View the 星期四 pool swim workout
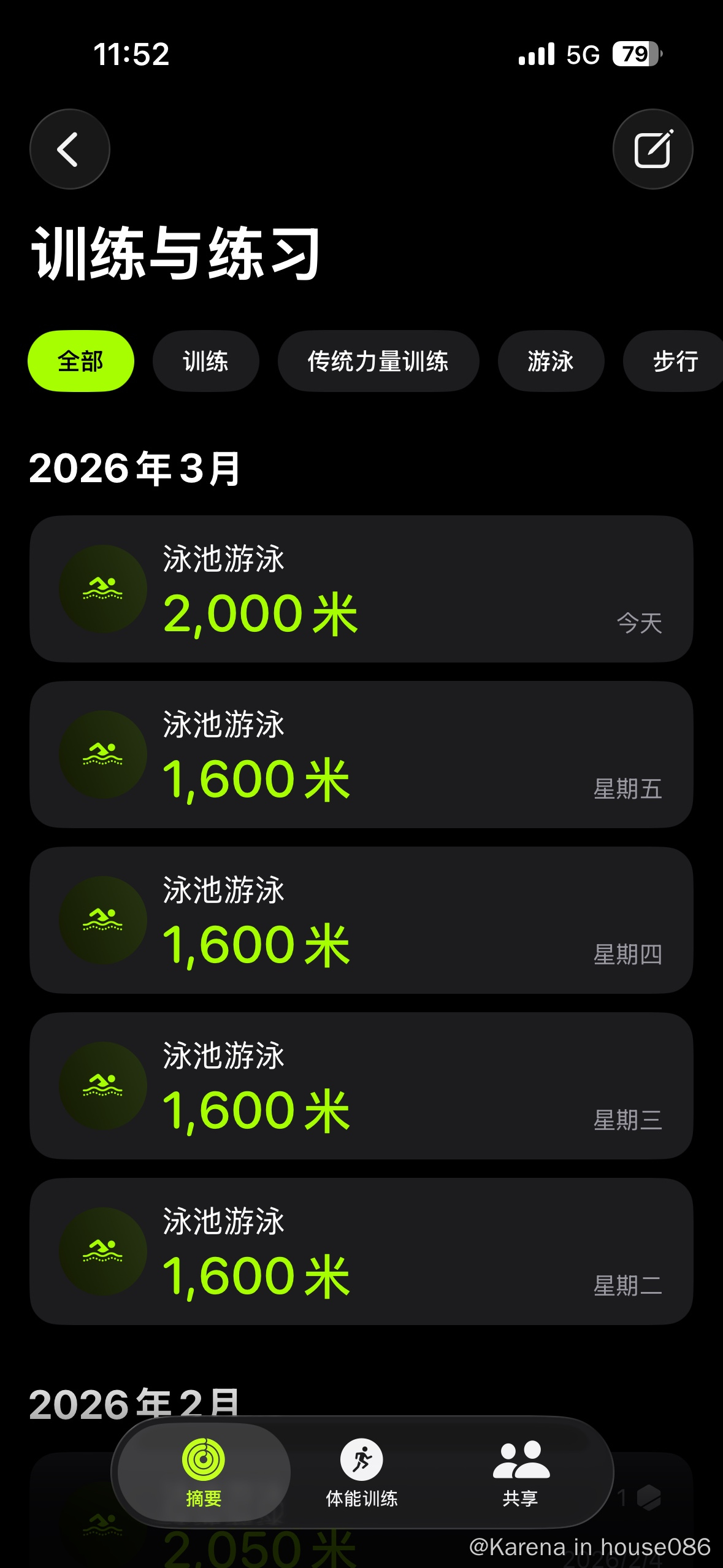723x1568 pixels. coord(361,920)
